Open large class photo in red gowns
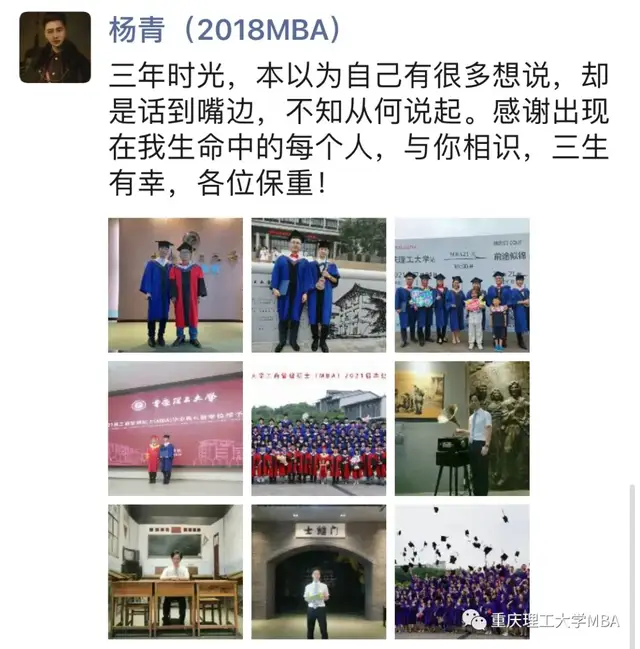 click(318, 428)
